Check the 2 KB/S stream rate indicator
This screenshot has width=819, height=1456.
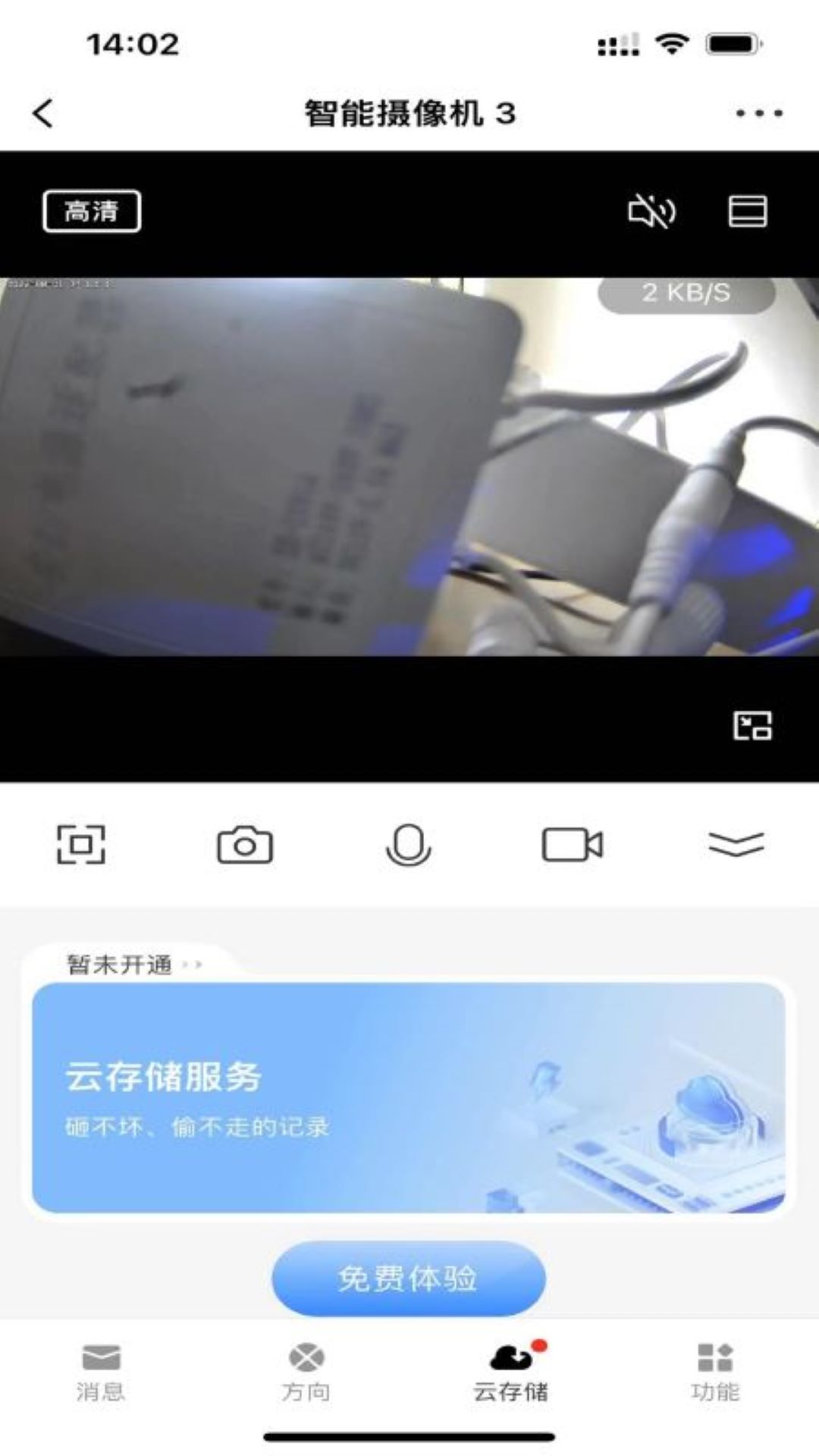coord(685,294)
